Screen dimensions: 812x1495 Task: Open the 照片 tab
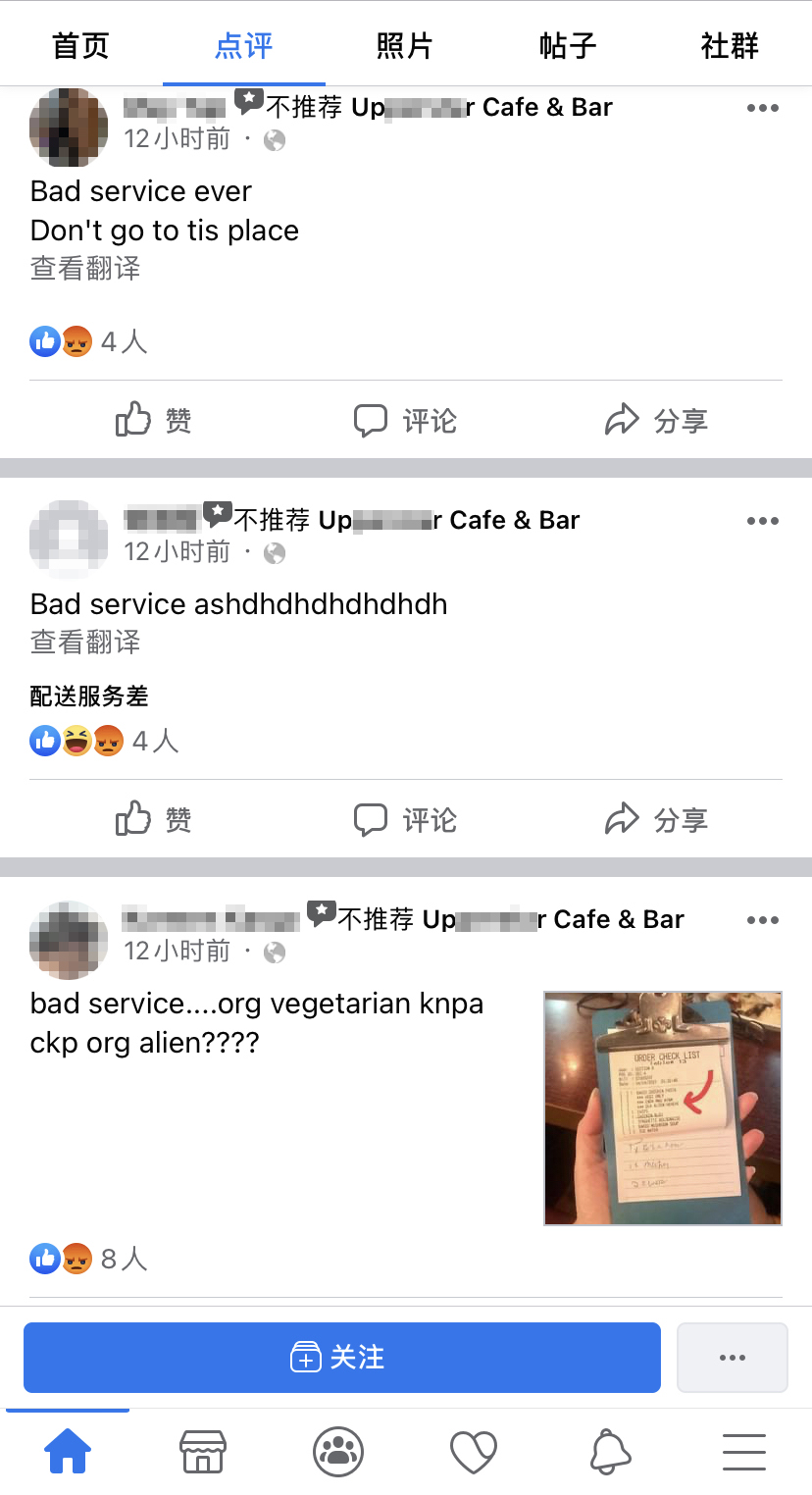404,45
